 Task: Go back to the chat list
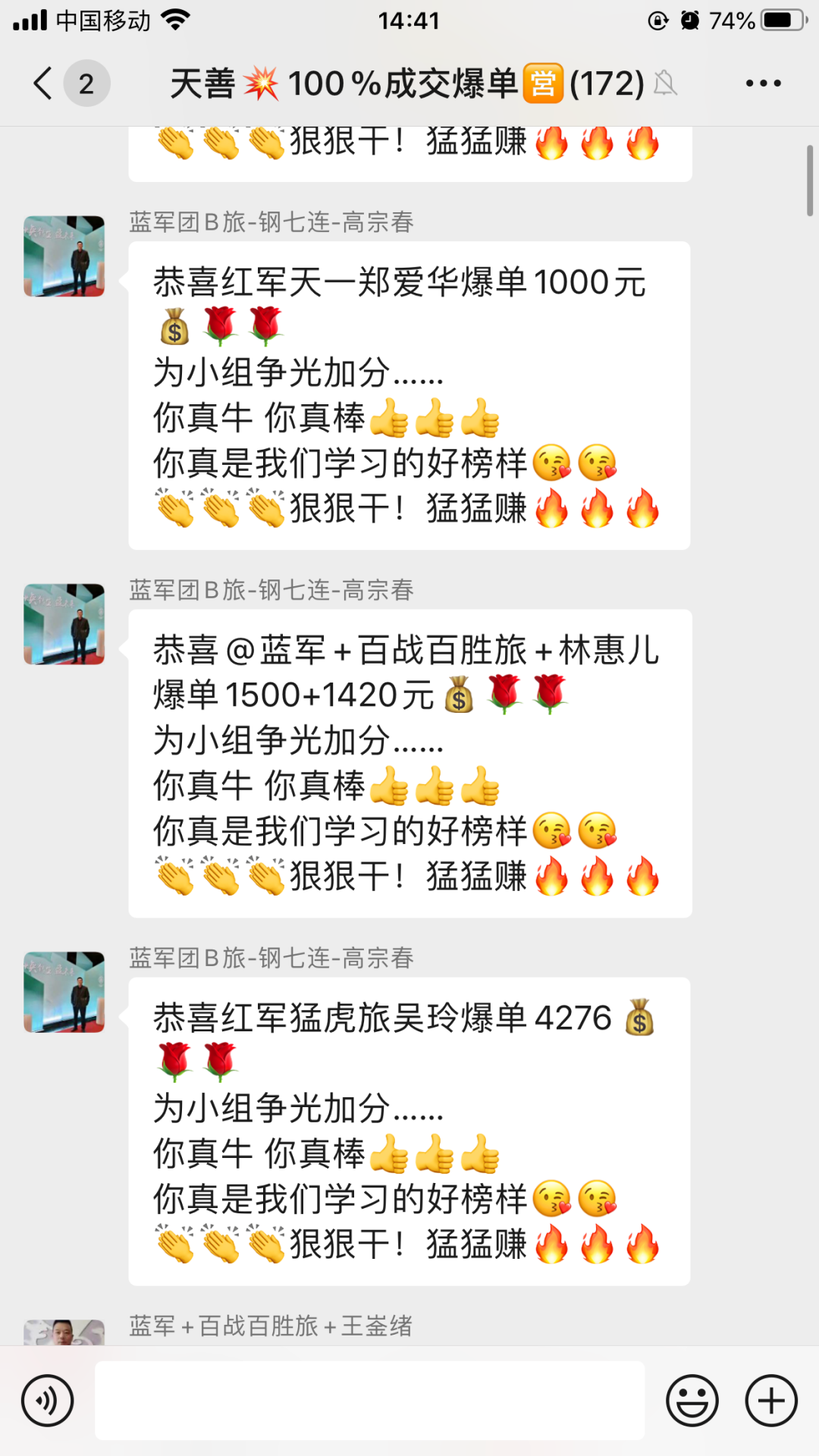(44, 83)
